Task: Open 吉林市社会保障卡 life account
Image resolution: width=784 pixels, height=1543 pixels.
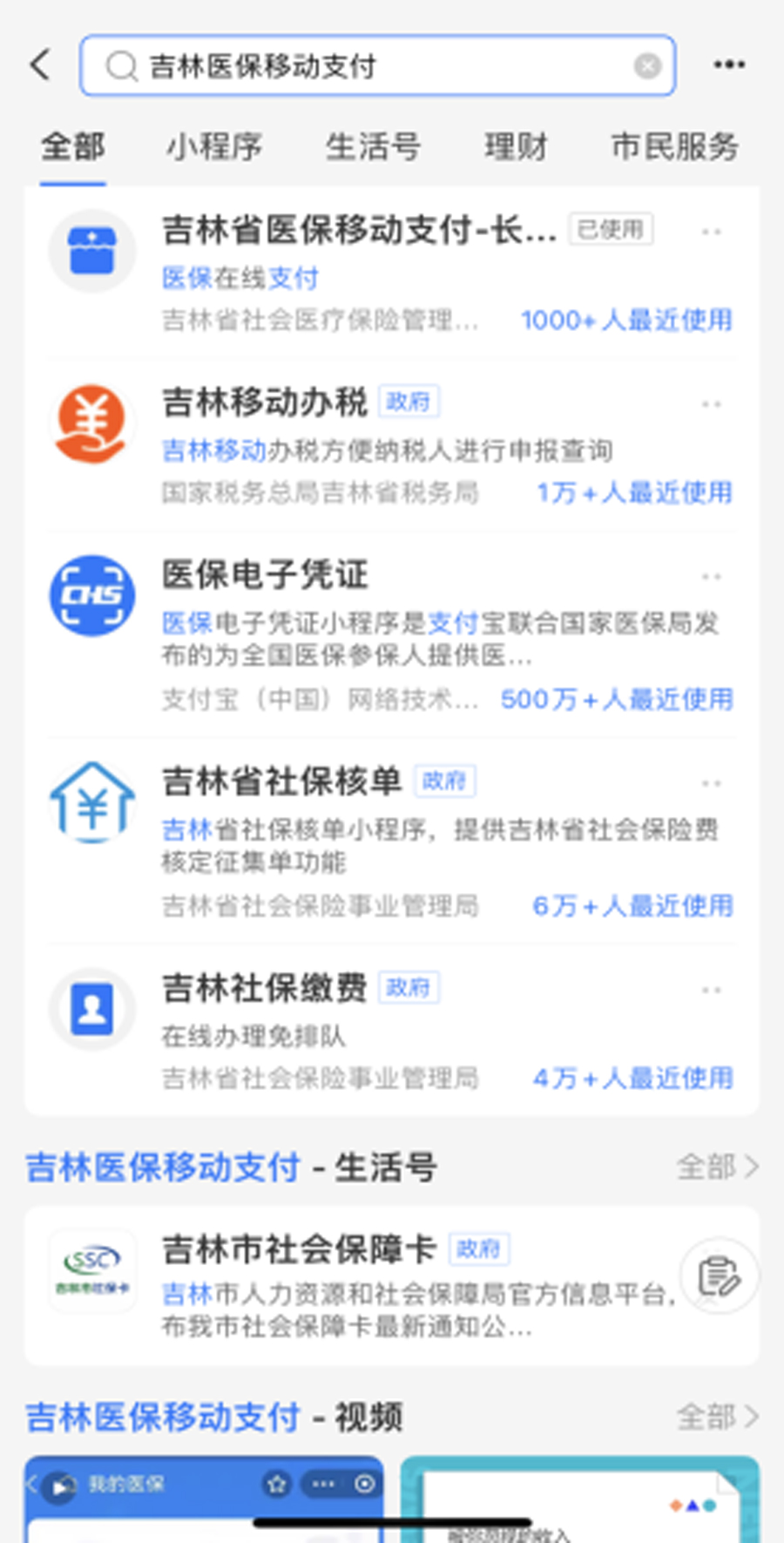Action: [x=299, y=1250]
